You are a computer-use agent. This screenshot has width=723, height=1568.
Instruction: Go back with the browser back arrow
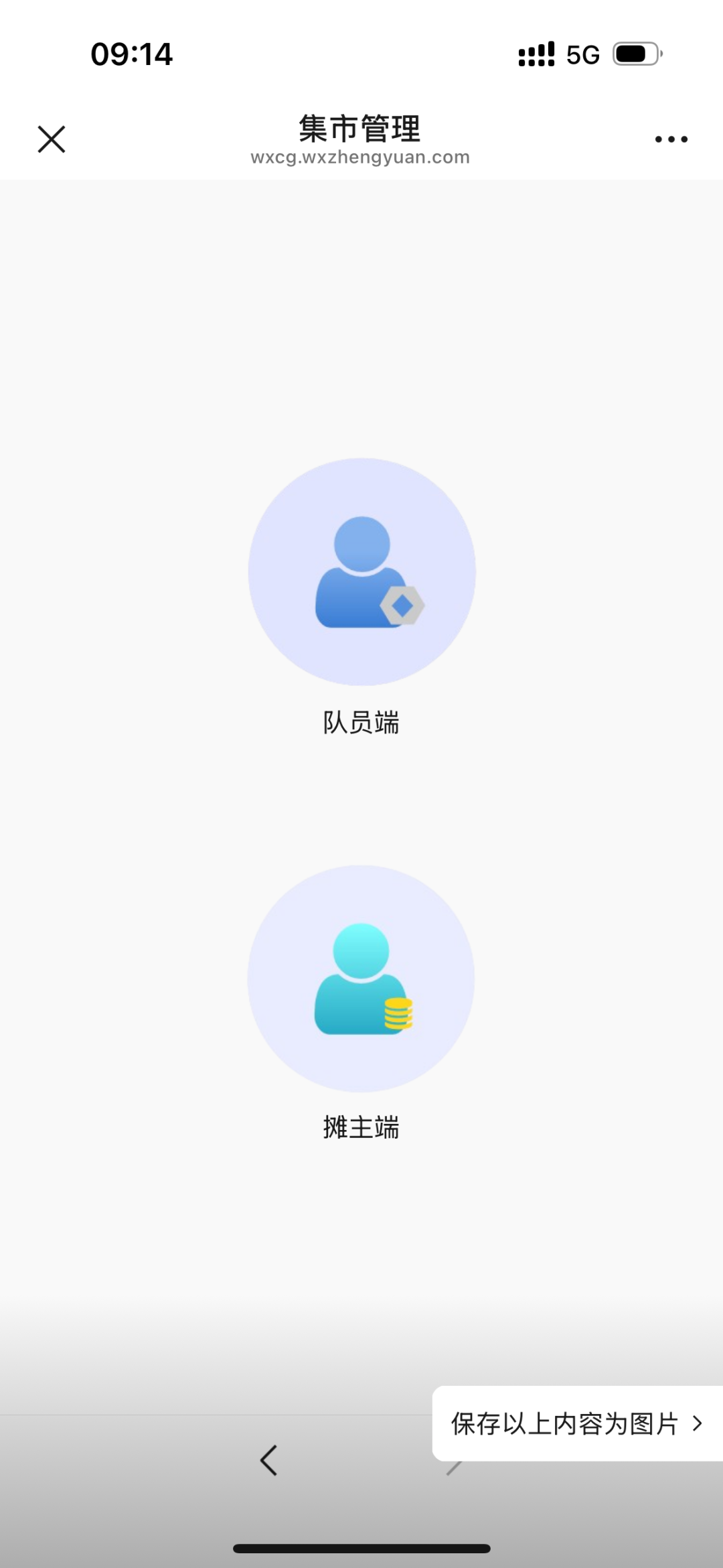pyautogui.click(x=269, y=1460)
